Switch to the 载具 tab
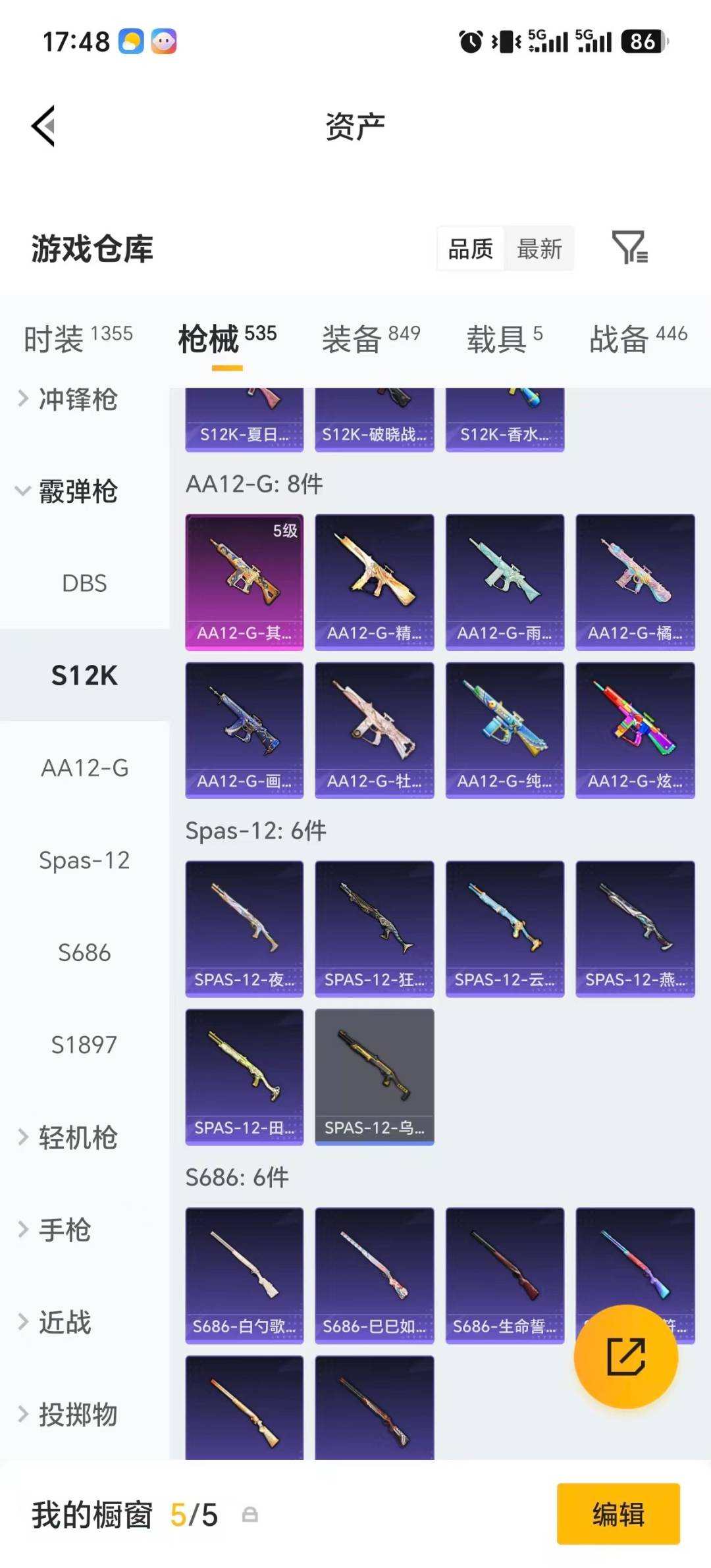 (x=505, y=339)
